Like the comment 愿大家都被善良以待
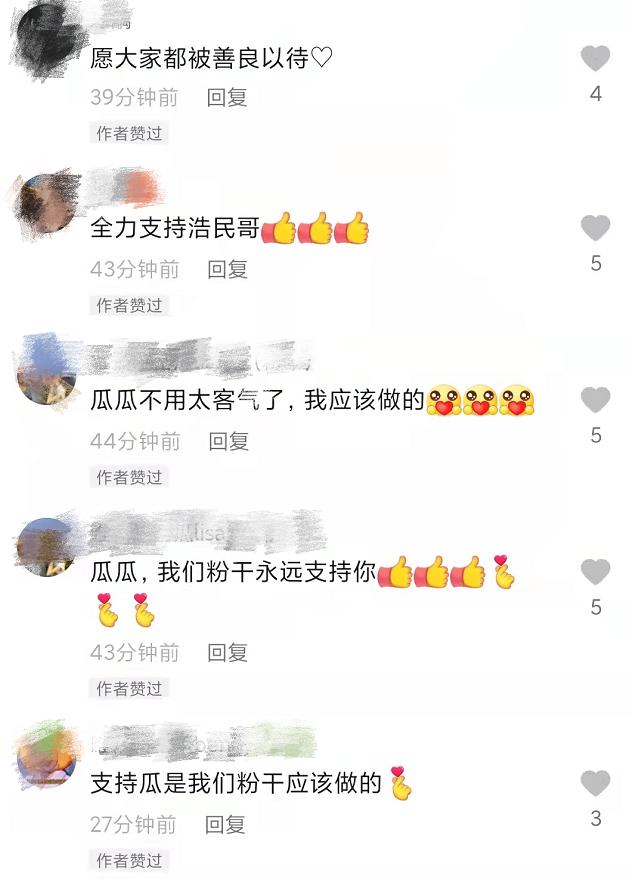This screenshot has width=633, height=880. click(595, 59)
